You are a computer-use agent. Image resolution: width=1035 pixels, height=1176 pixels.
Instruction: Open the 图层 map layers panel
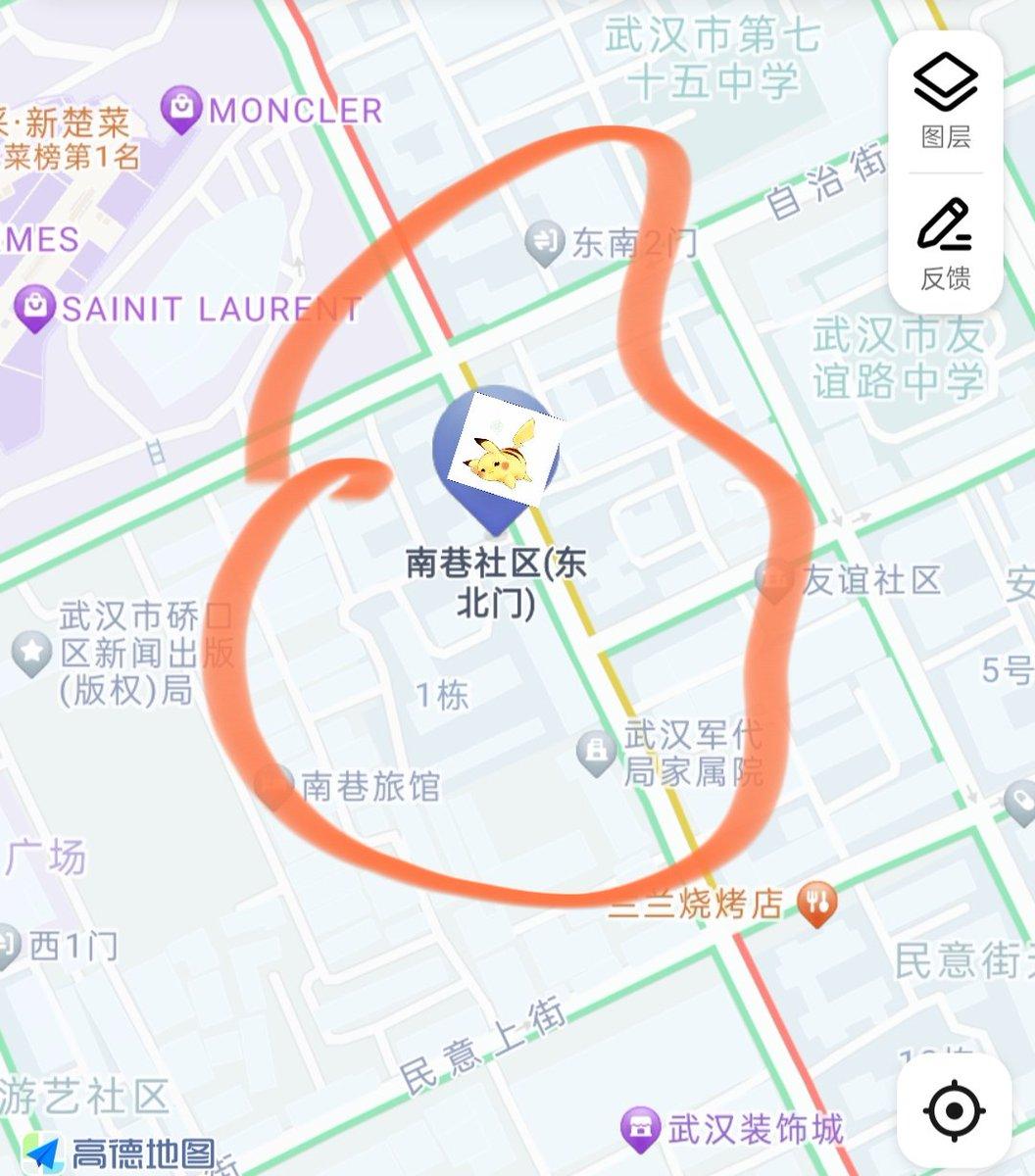click(x=945, y=102)
